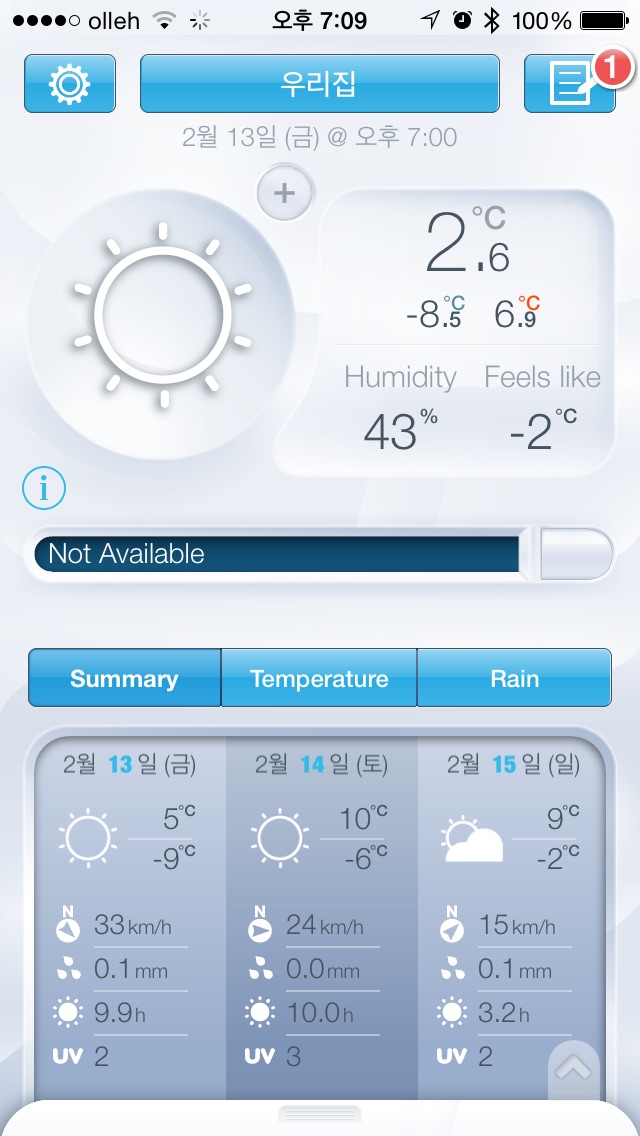Switch to the Rain tab
Screen dimensions: 640x1136
(x=514, y=679)
